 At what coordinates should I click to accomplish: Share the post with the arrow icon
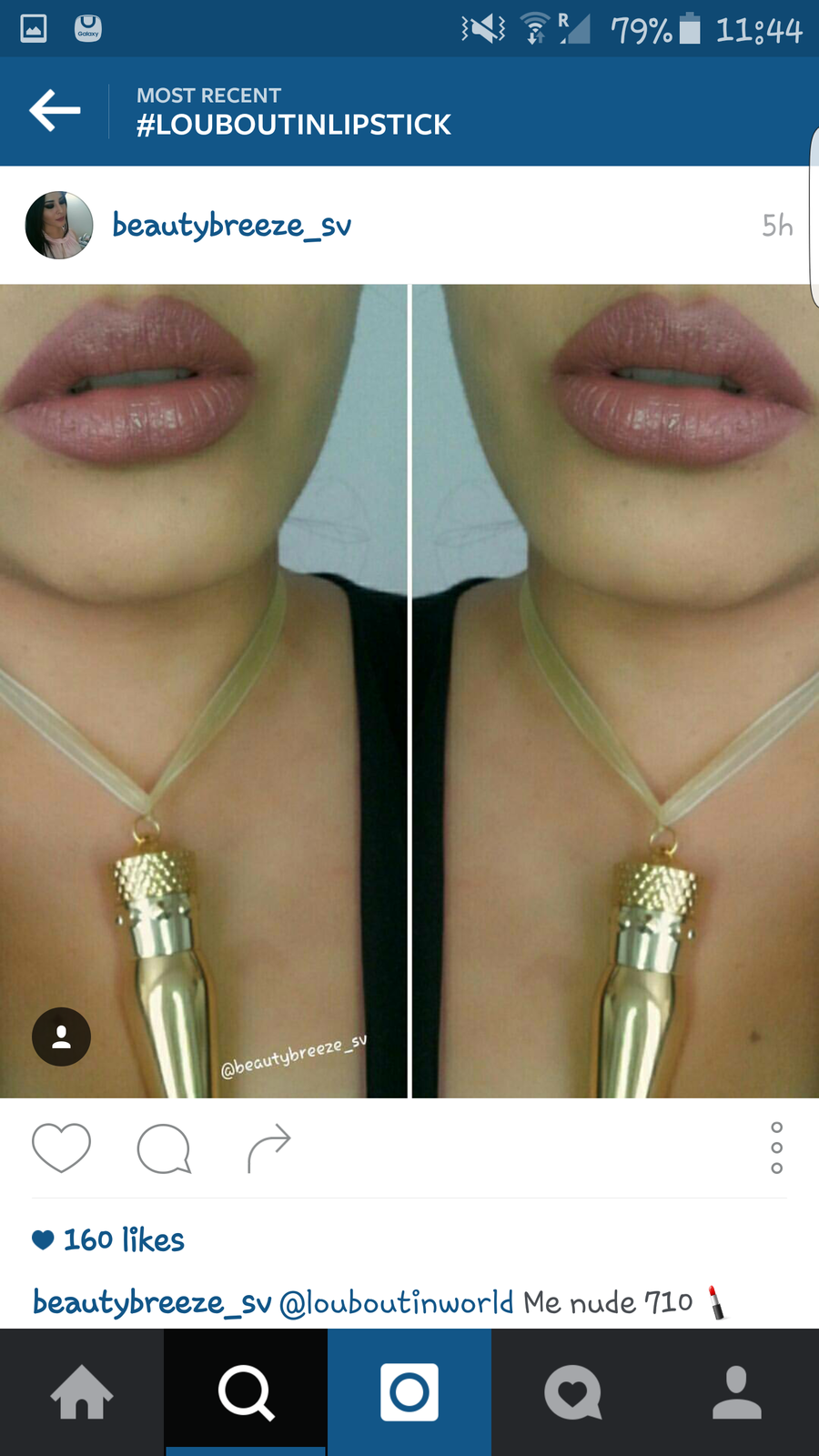(x=268, y=1148)
